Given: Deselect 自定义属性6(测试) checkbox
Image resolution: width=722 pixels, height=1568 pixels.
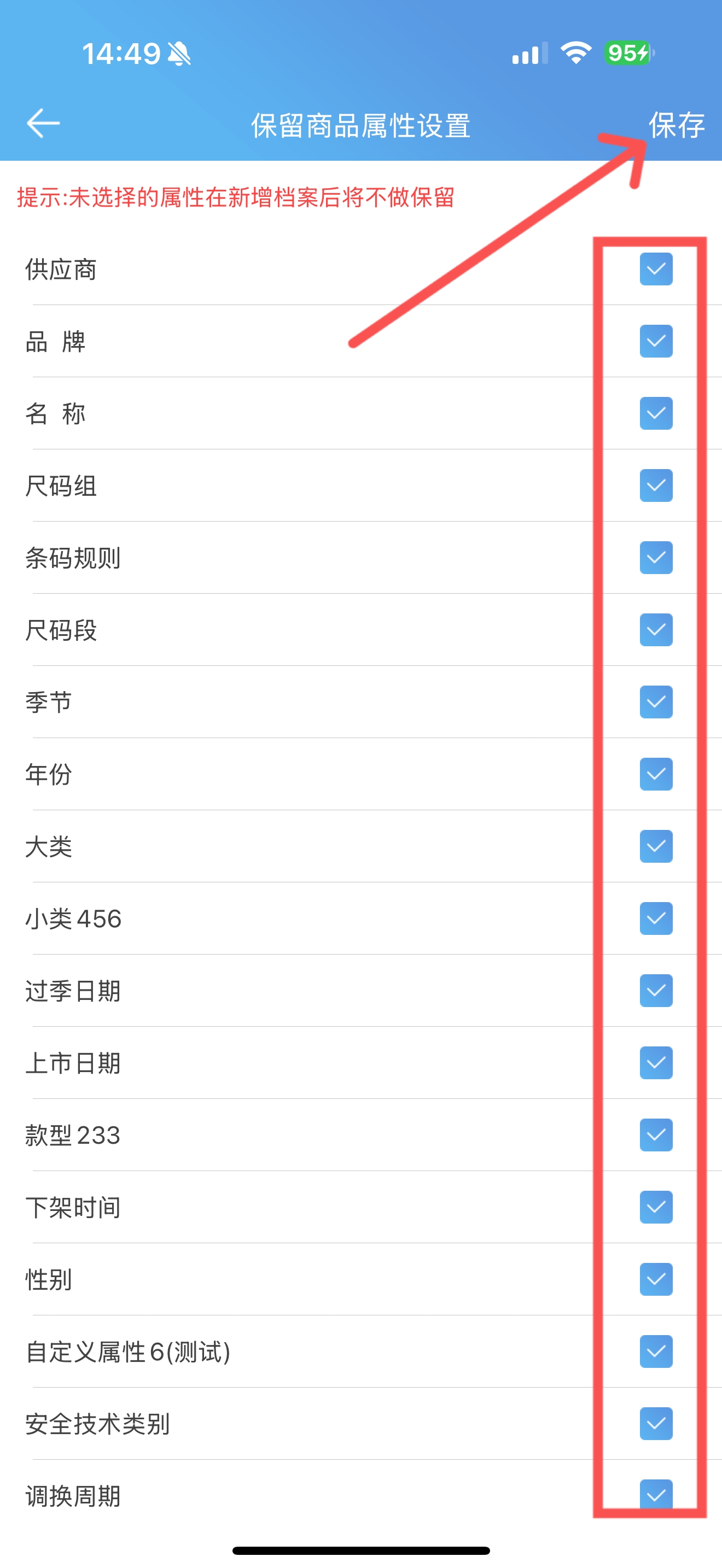Looking at the screenshot, I should (656, 1351).
